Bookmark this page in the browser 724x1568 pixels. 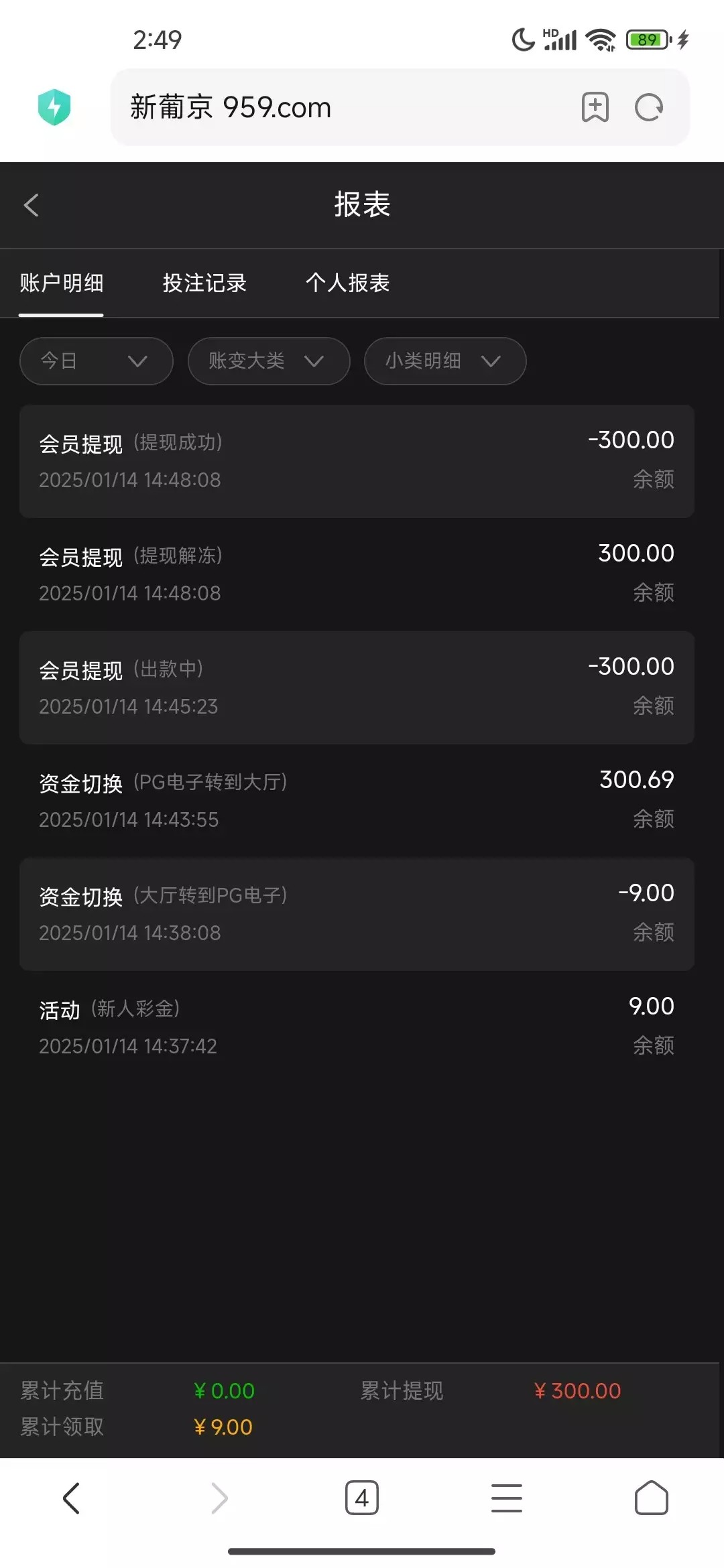pos(595,107)
